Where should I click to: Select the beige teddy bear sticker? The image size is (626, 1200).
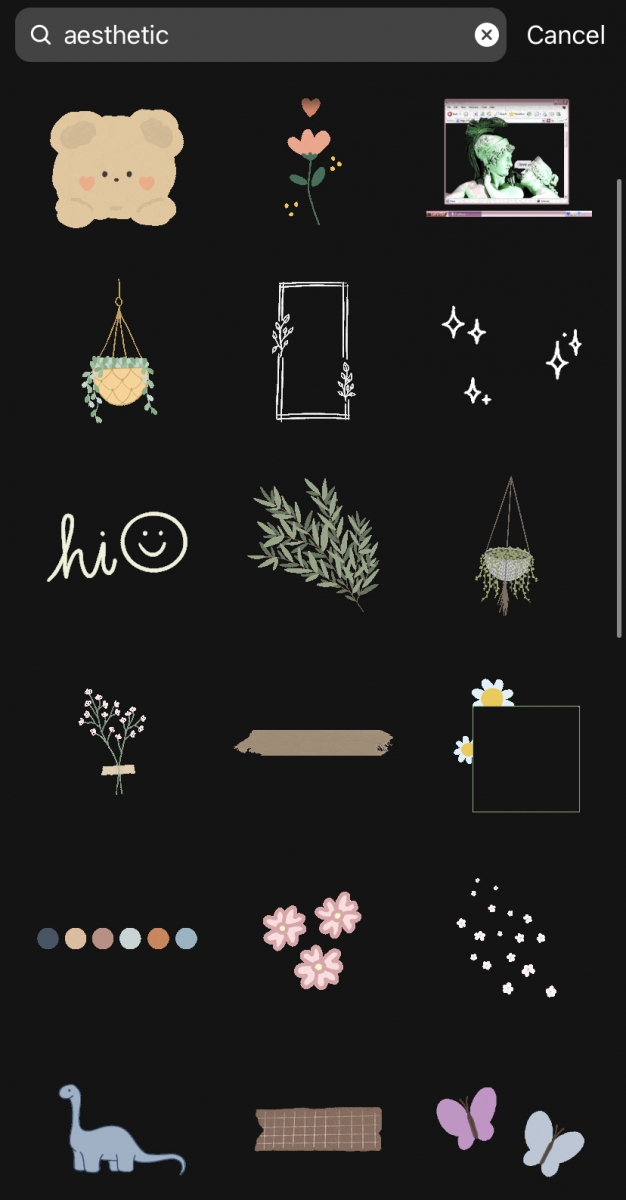click(x=116, y=167)
